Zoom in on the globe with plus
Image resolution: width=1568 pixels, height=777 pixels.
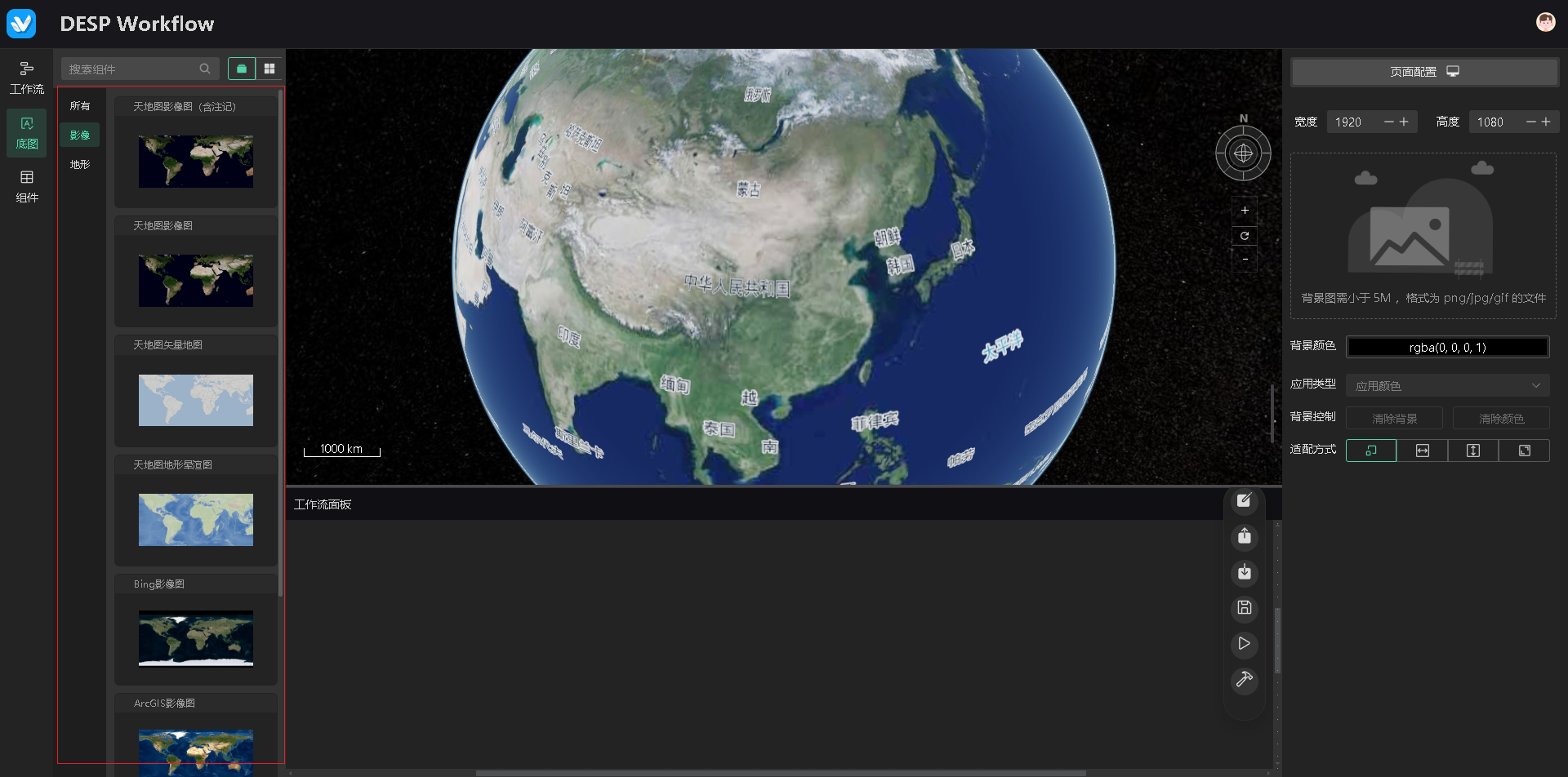pyautogui.click(x=1245, y=211)
